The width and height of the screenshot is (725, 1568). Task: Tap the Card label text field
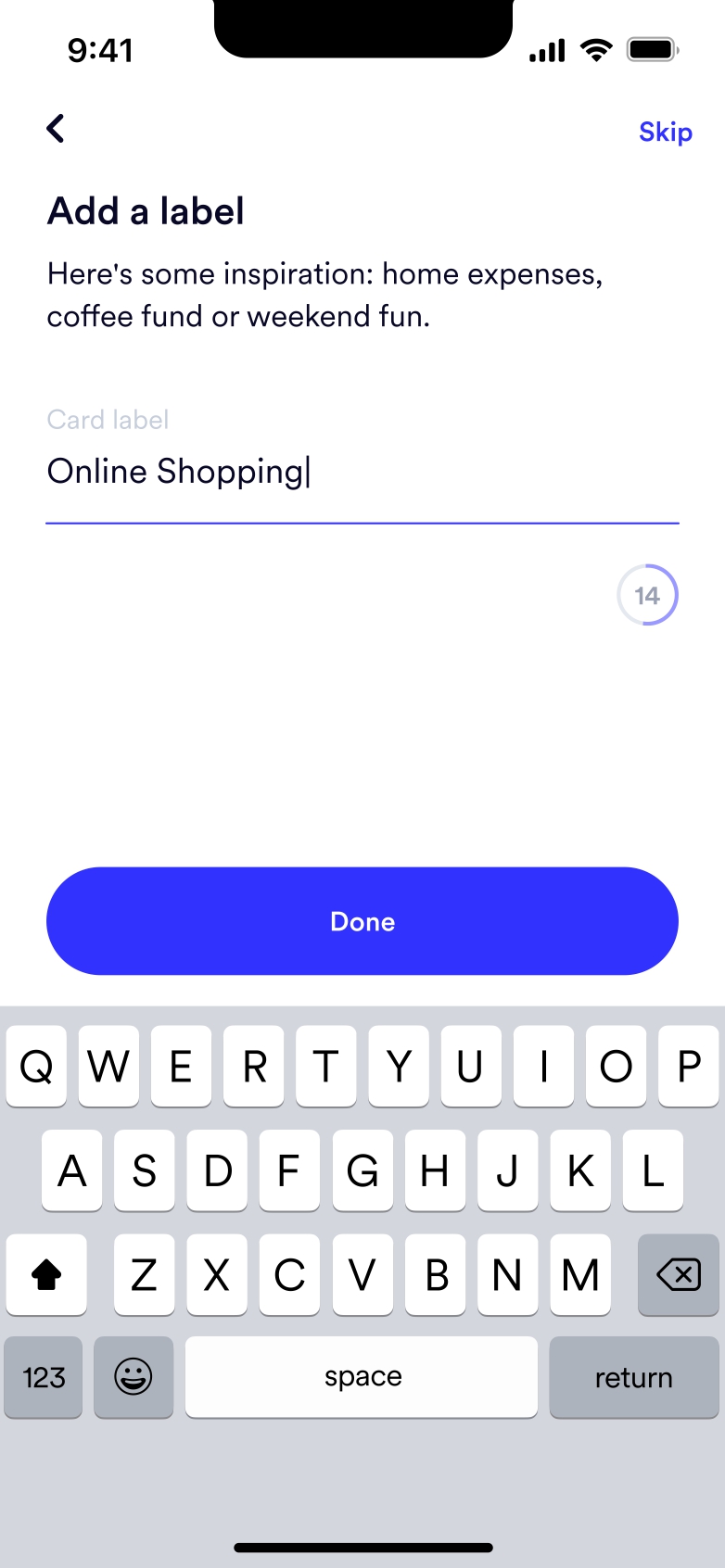coord(362,473)
